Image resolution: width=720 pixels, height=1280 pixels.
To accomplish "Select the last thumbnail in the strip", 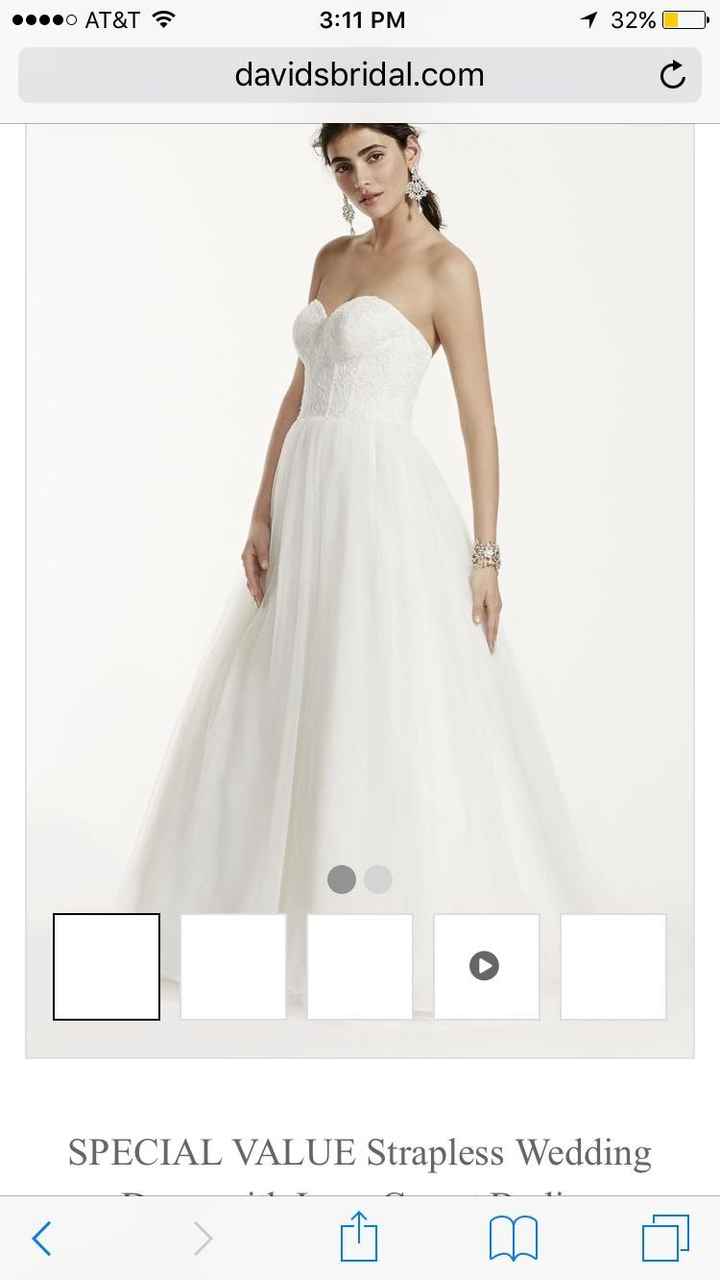I will (613, 965).
